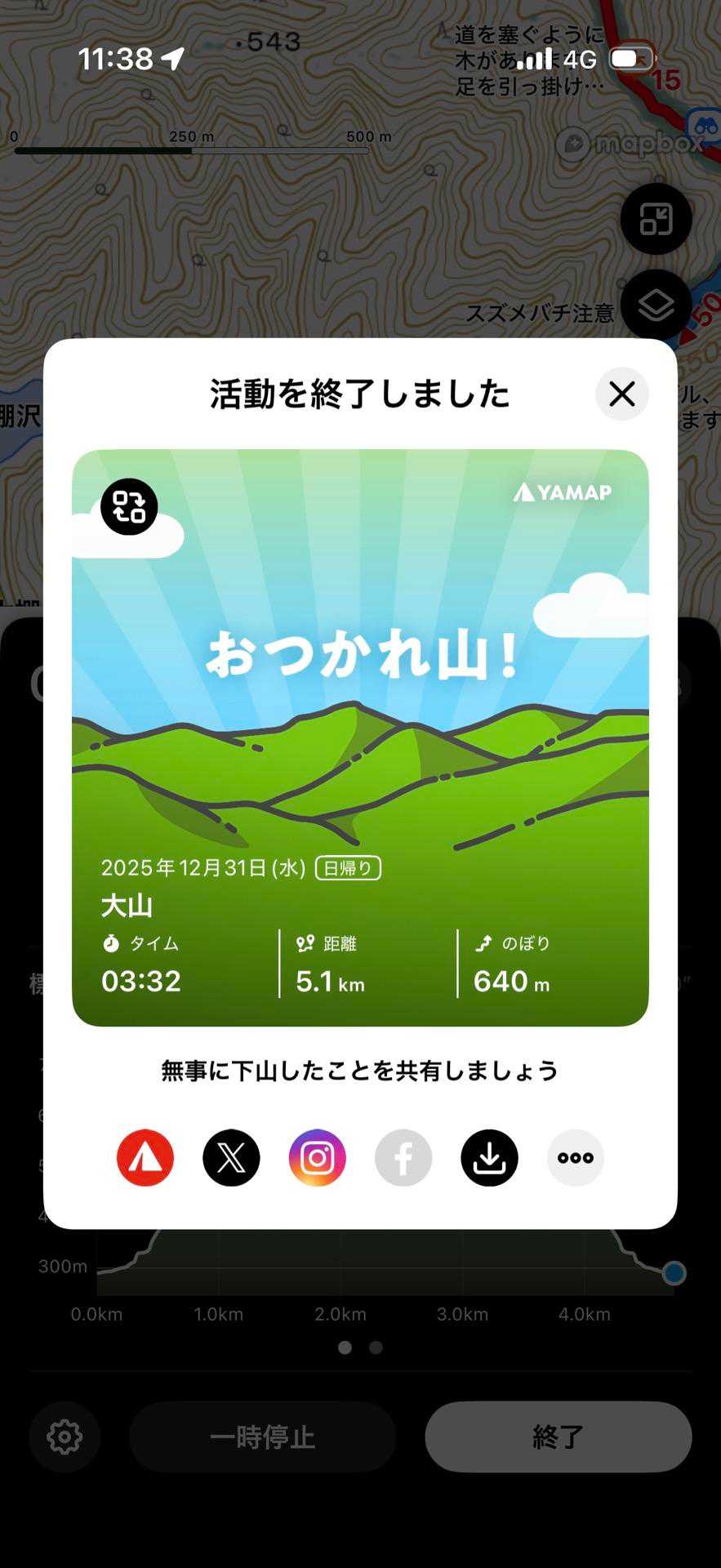This screenshot has width=721, height=1568.
Task: Share the activity to Instagram
Action: click(x=318, y=1158)
